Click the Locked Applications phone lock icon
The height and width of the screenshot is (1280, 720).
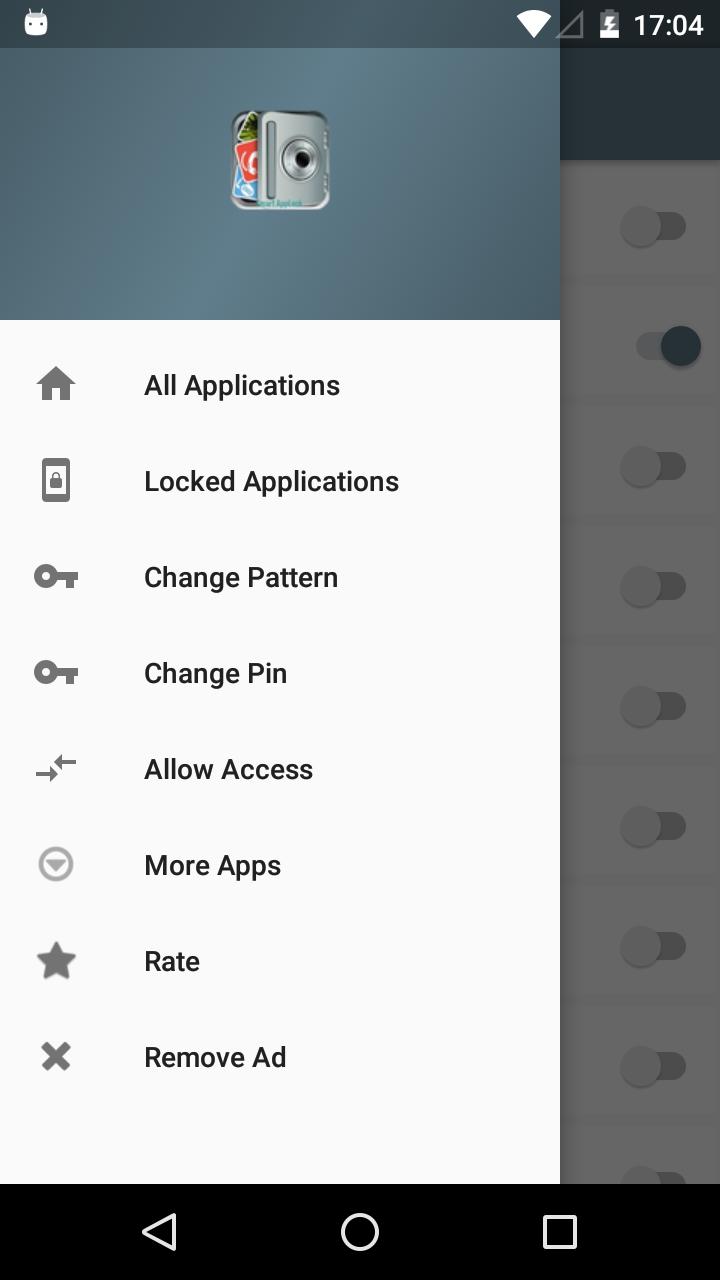[x=55, y=480]
